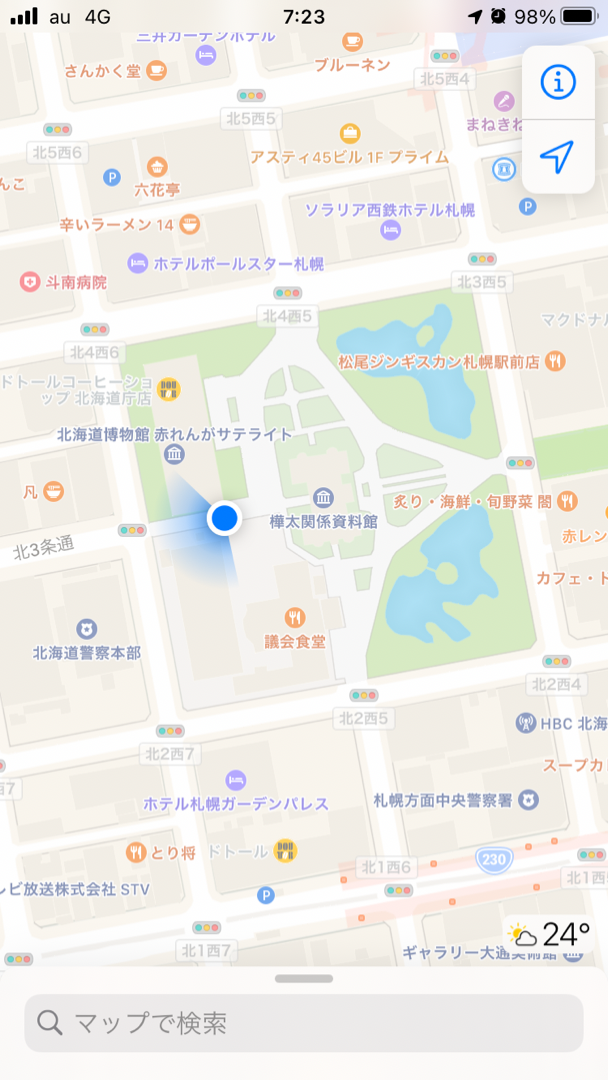608x1080 pixels.
Task: Tap the 北海道警察本部 police marker
Action: pos(87,628)
